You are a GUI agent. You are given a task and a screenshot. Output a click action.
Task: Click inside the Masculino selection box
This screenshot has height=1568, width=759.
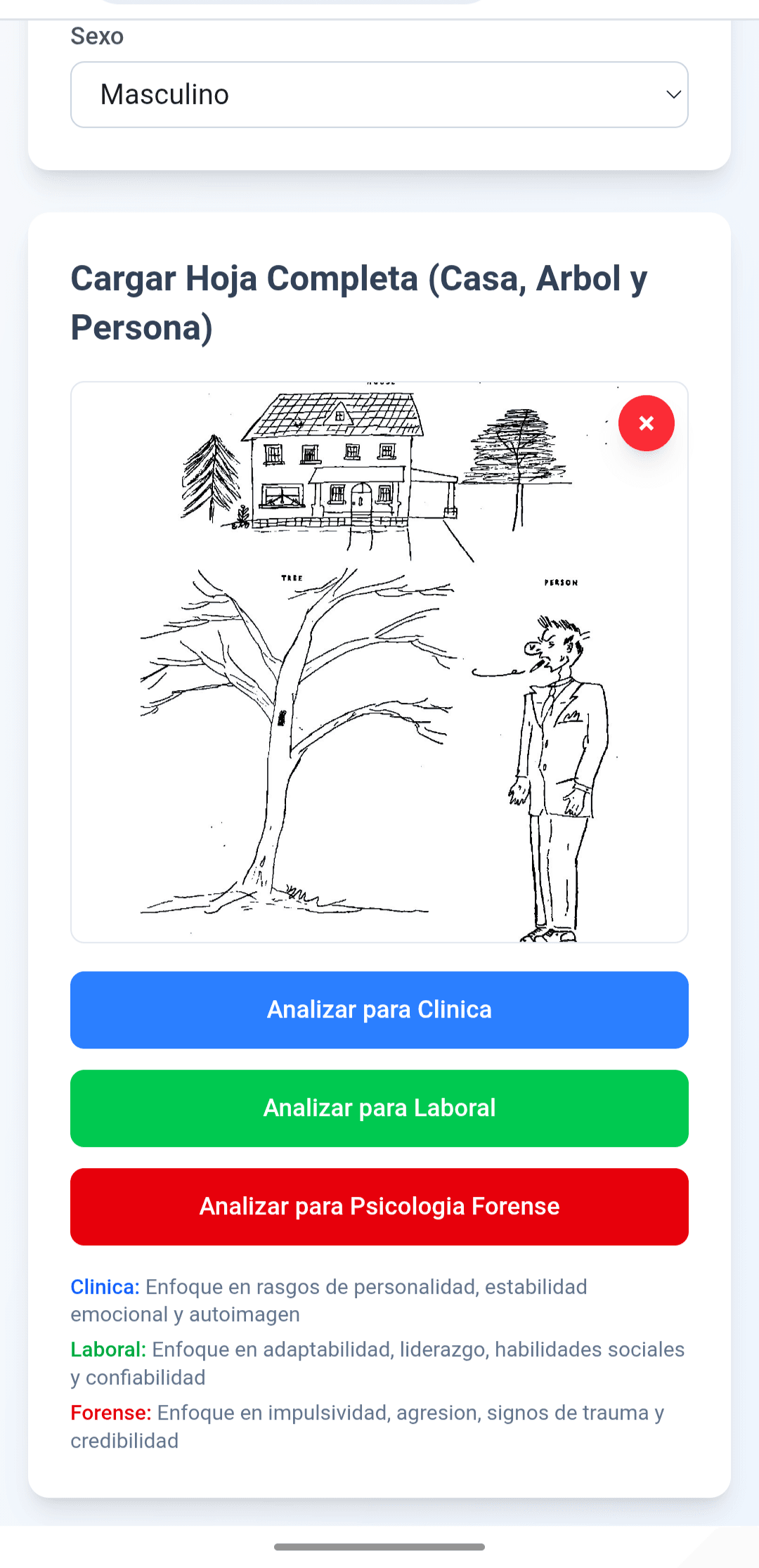coord(378,94)
